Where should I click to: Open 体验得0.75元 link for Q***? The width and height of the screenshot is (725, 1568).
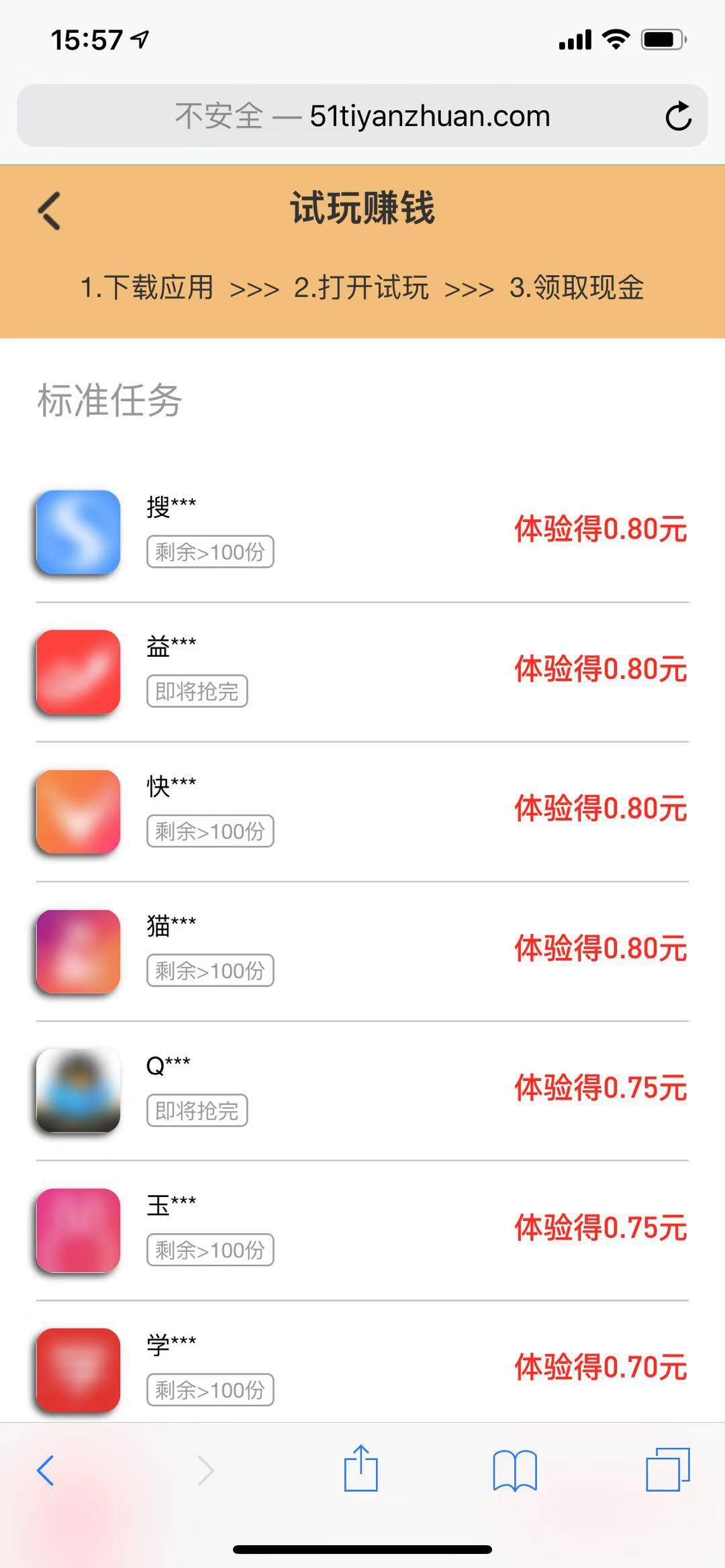[601, 1088]
